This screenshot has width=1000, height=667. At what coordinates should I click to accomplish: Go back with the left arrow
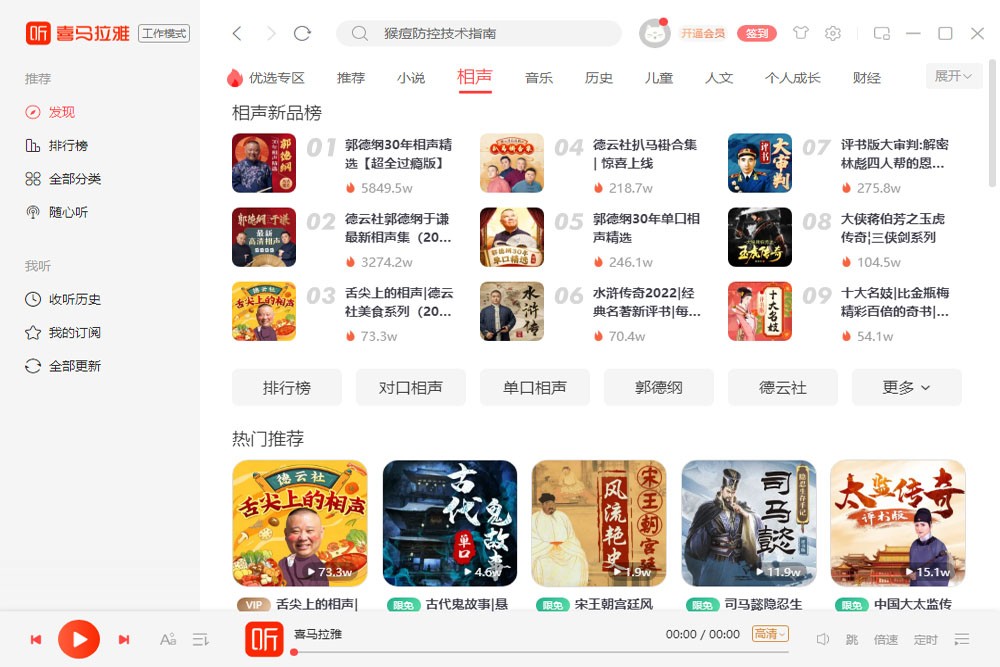click(237, 34)
